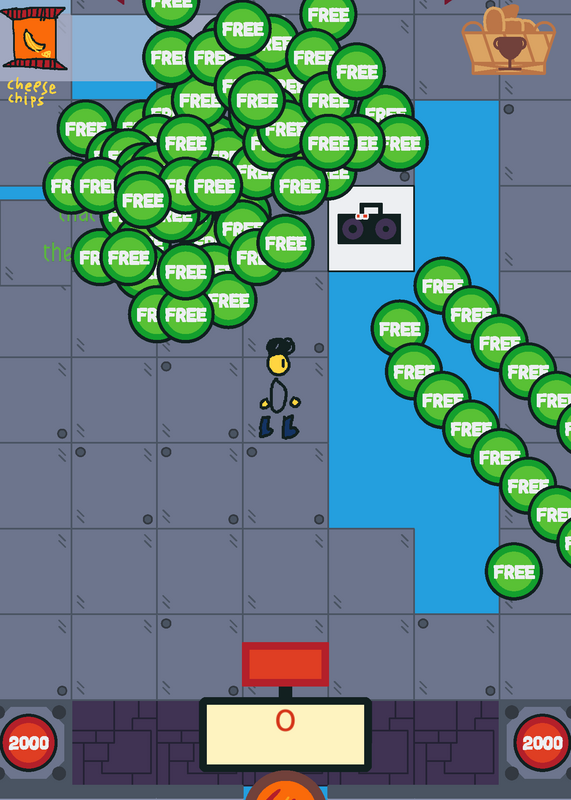Open the trophy basket icon
571x800 pixels.
tap(509, 41)
